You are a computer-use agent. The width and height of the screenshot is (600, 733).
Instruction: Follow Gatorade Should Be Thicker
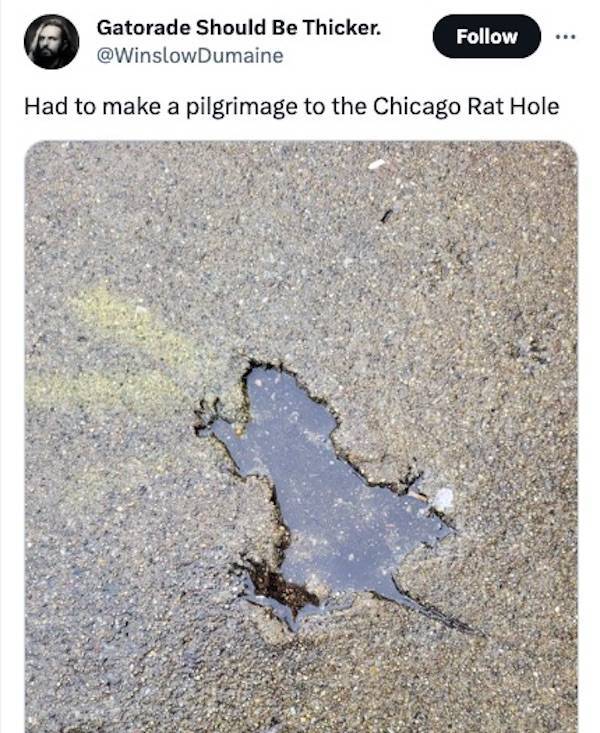(x=486, y=37)
